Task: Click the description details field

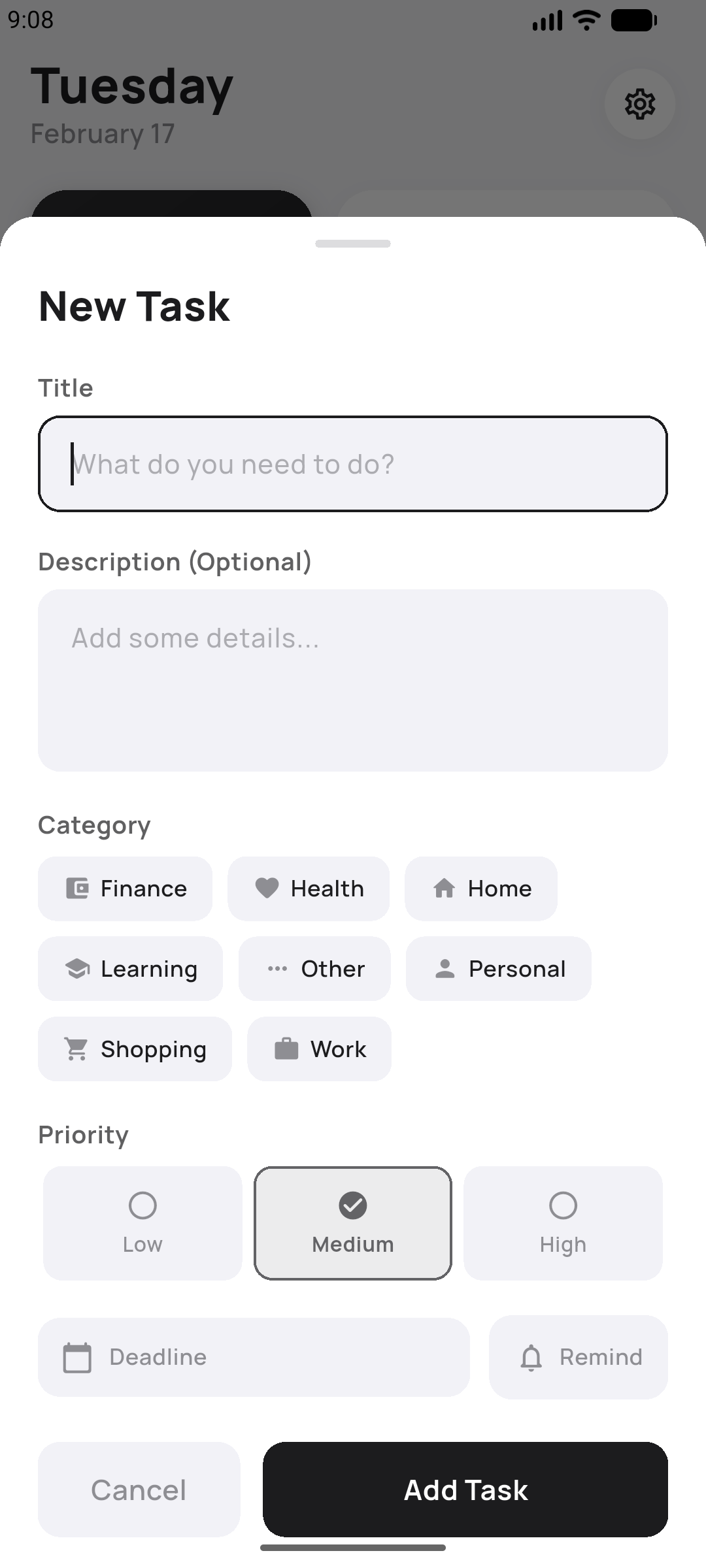Action: [x=353, y=679]
